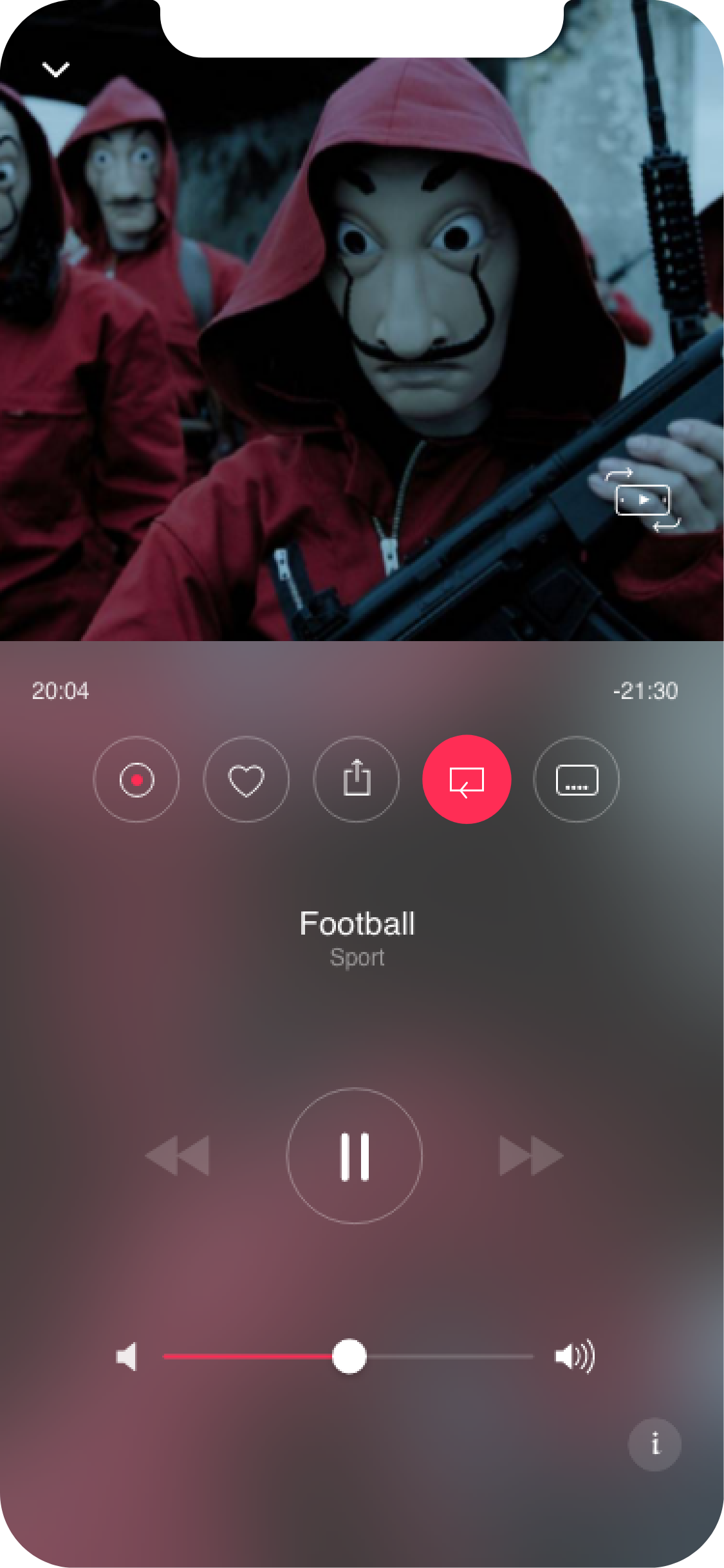Pause the playback
724x1568 pixels.
(355, 1156)
